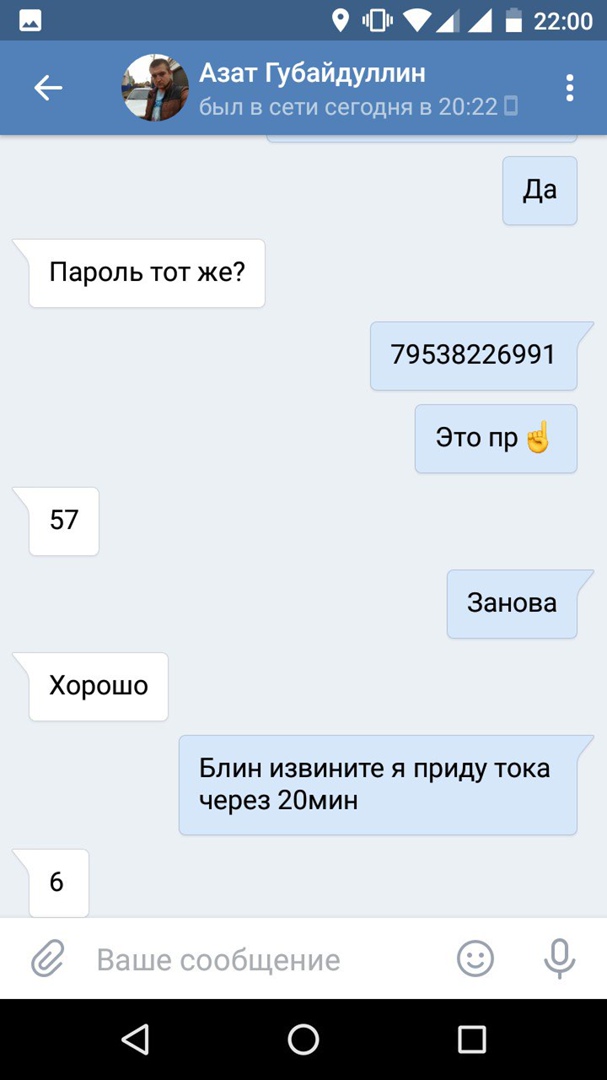Open the chat overflow menu

[569, 88]
